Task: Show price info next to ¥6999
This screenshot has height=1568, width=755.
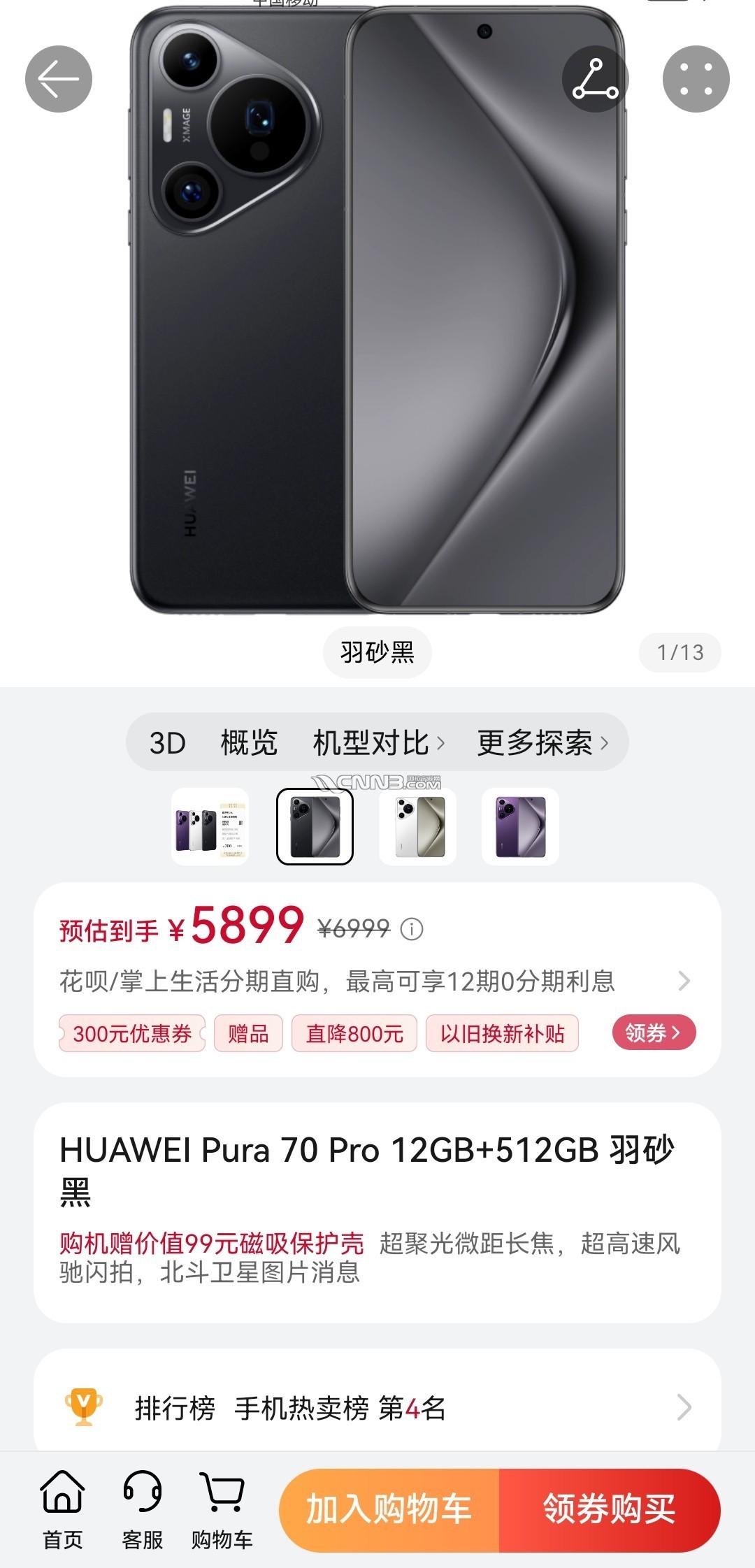Action: point(412,929)
